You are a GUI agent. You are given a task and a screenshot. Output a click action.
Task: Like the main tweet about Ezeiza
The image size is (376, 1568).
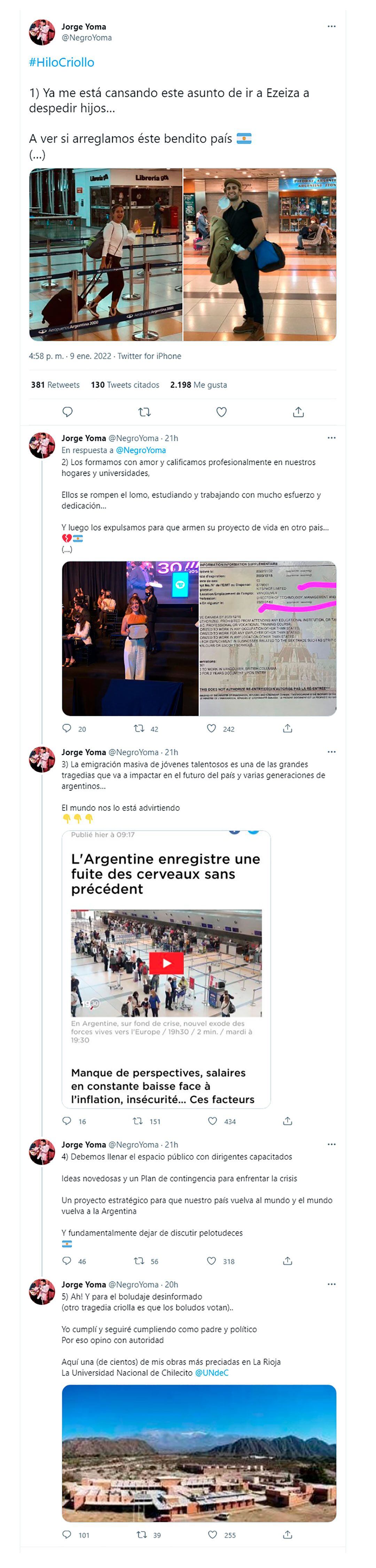[x=221, y=412]
